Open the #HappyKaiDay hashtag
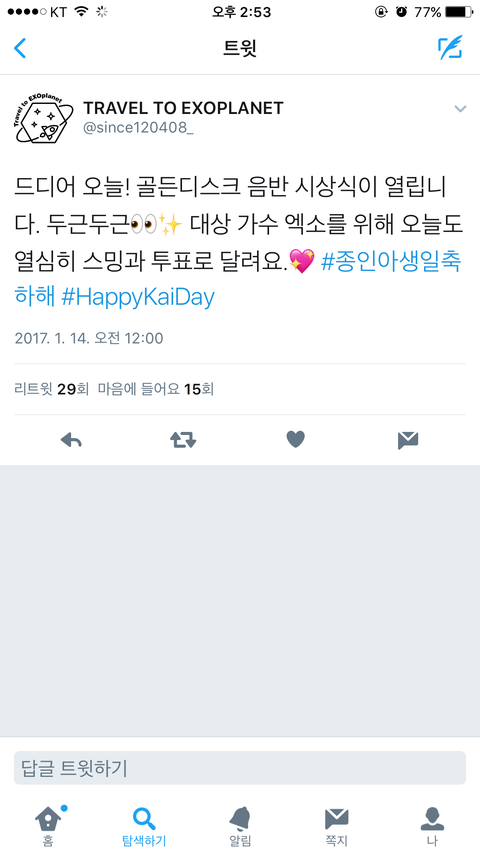The width and height of the screenshot is (480, 853). click(138, 297)
